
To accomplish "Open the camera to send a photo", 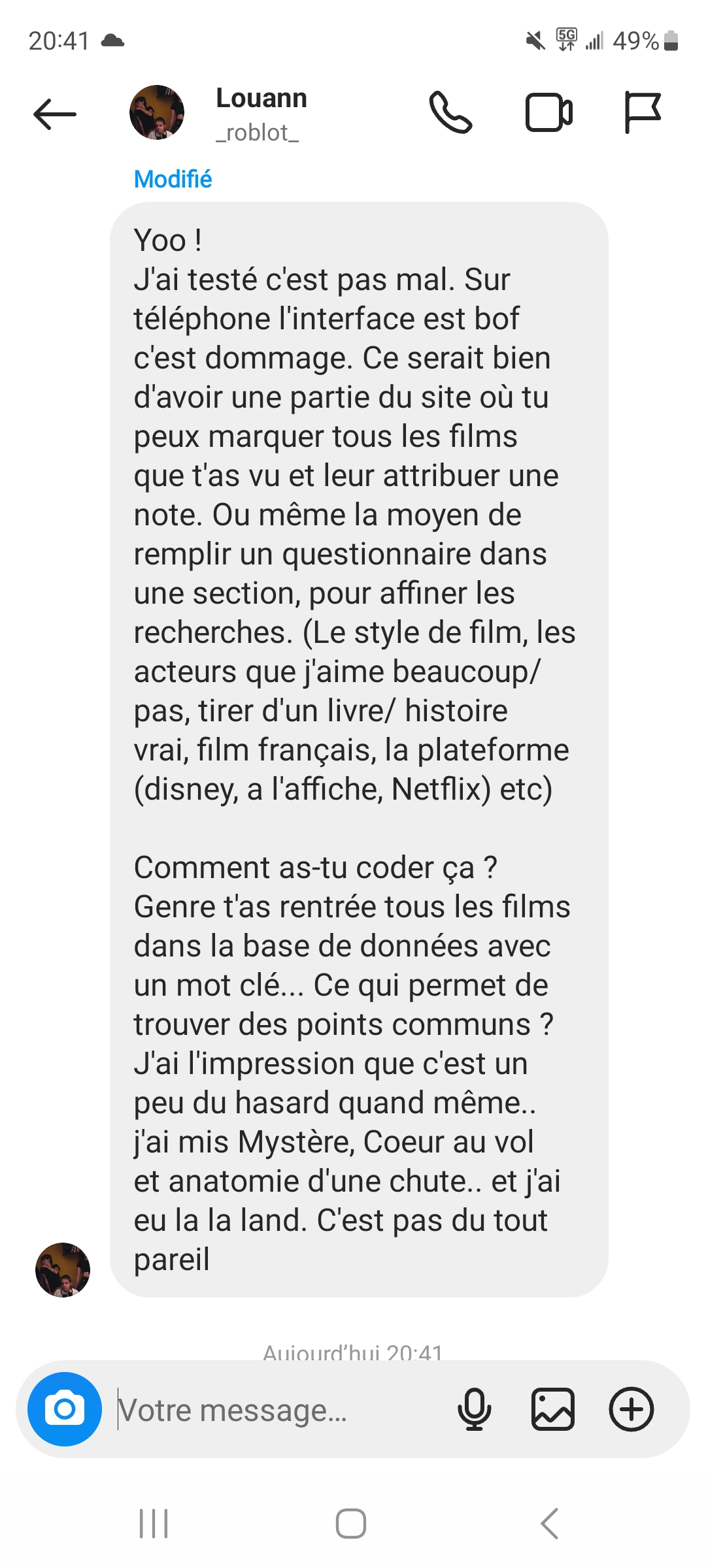I will click(x=65, y=1409).
